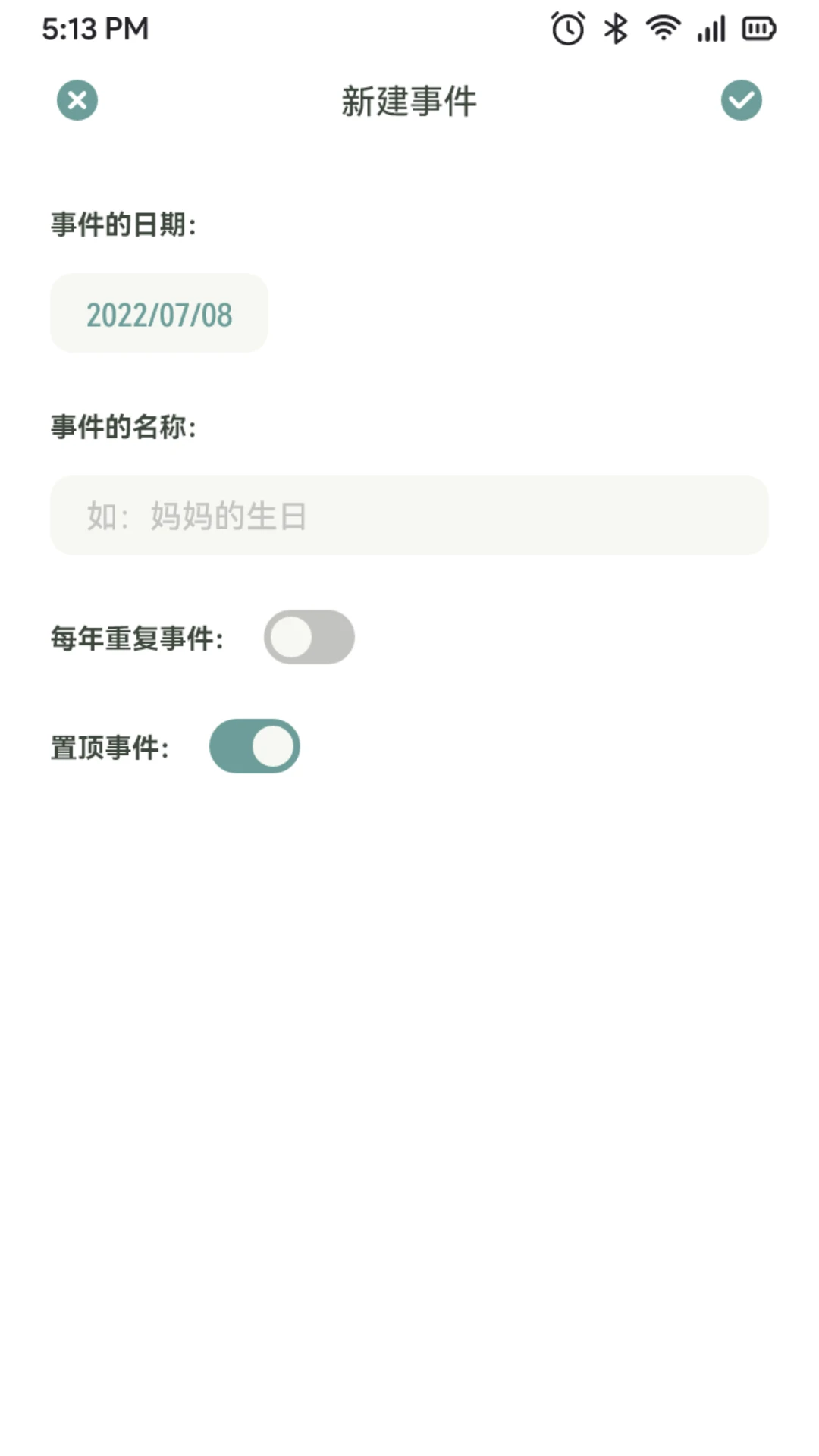
Task: Enable the 每年重复事件 yearly repeat toggle
Action: pos(309,638)
